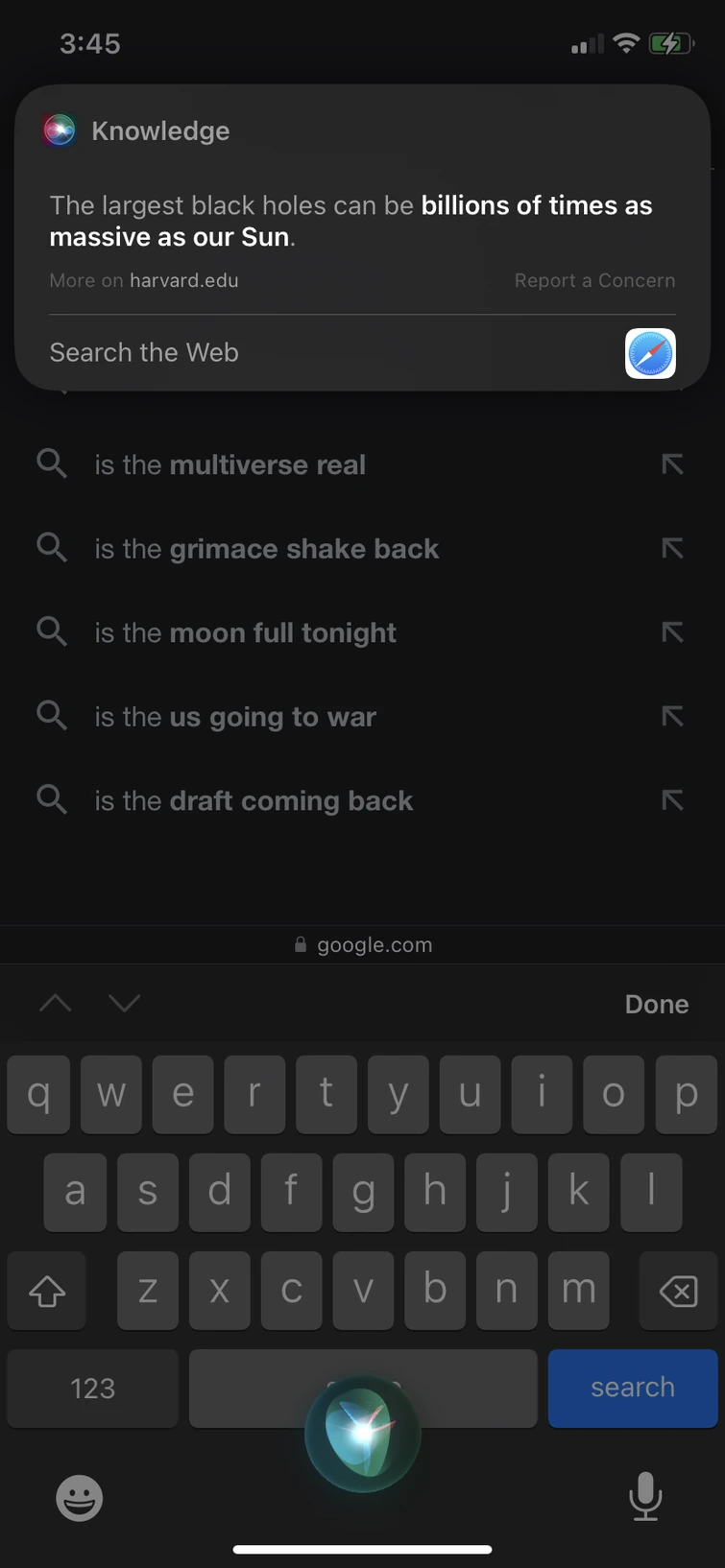The image size is (725, 1568).
Task: Tap the backspace key
Action: pyautogui.click(x=679, y=1291)
